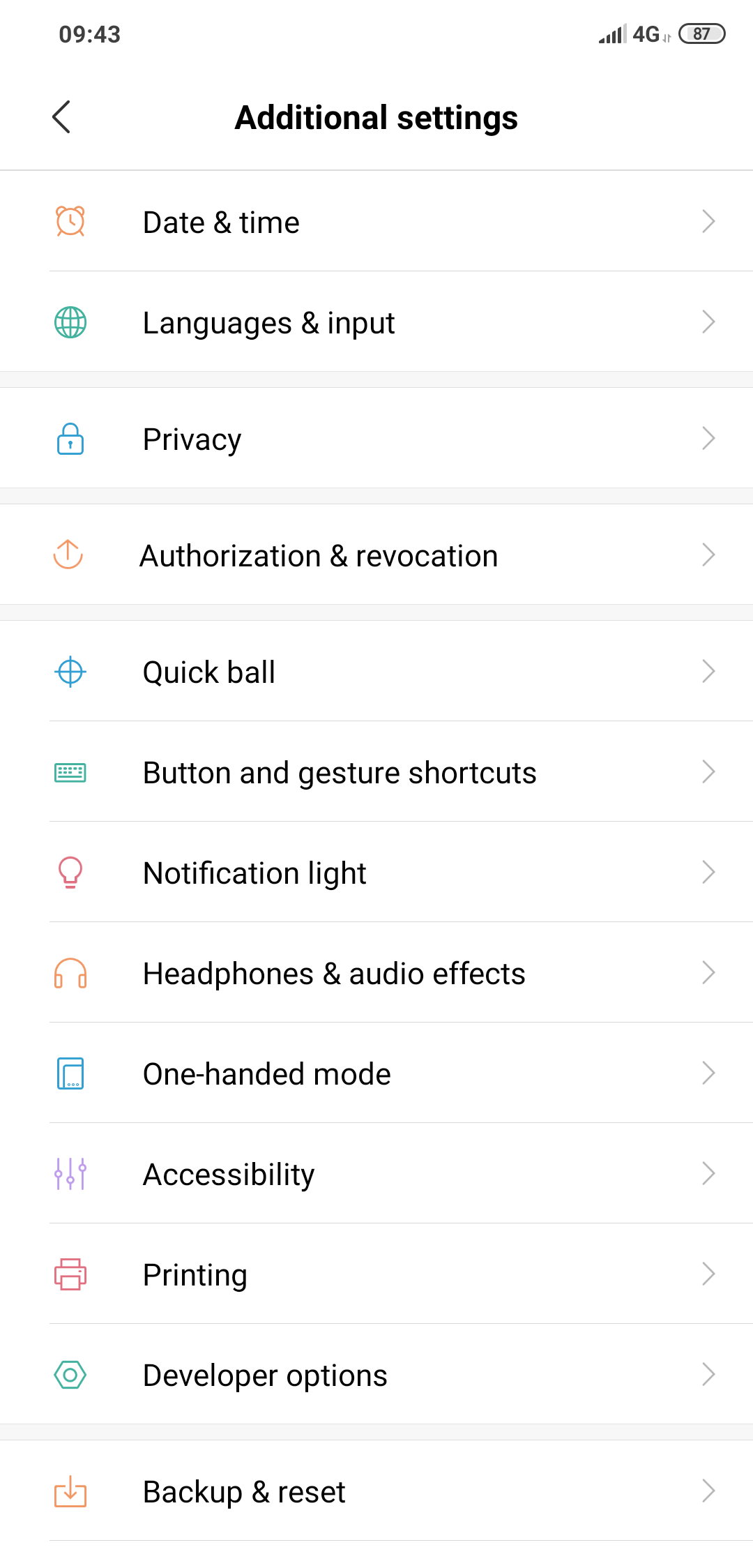Choose One-handed mode

376,1073
